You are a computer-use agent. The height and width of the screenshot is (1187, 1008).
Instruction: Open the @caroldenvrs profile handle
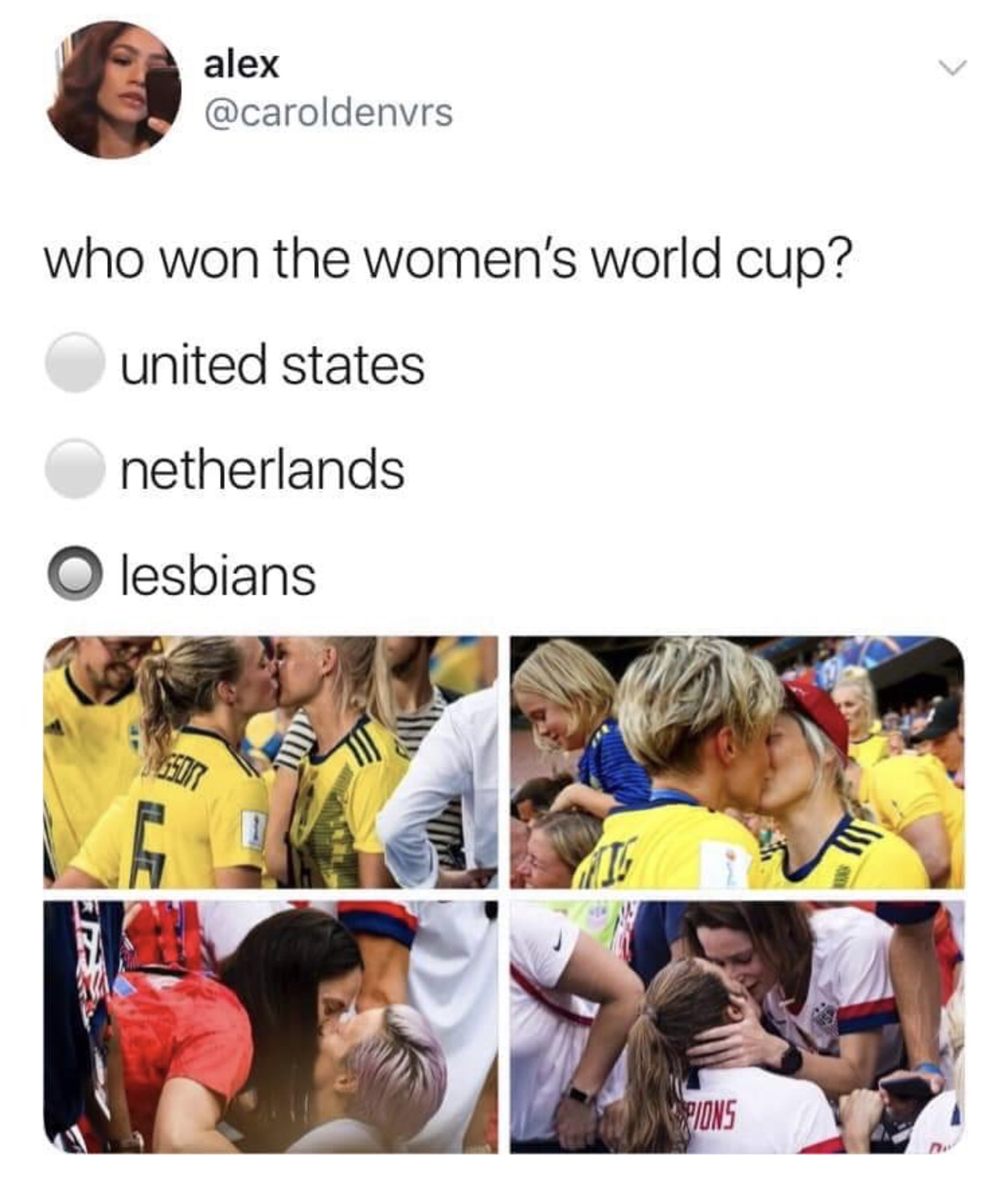tap(329, 112)
